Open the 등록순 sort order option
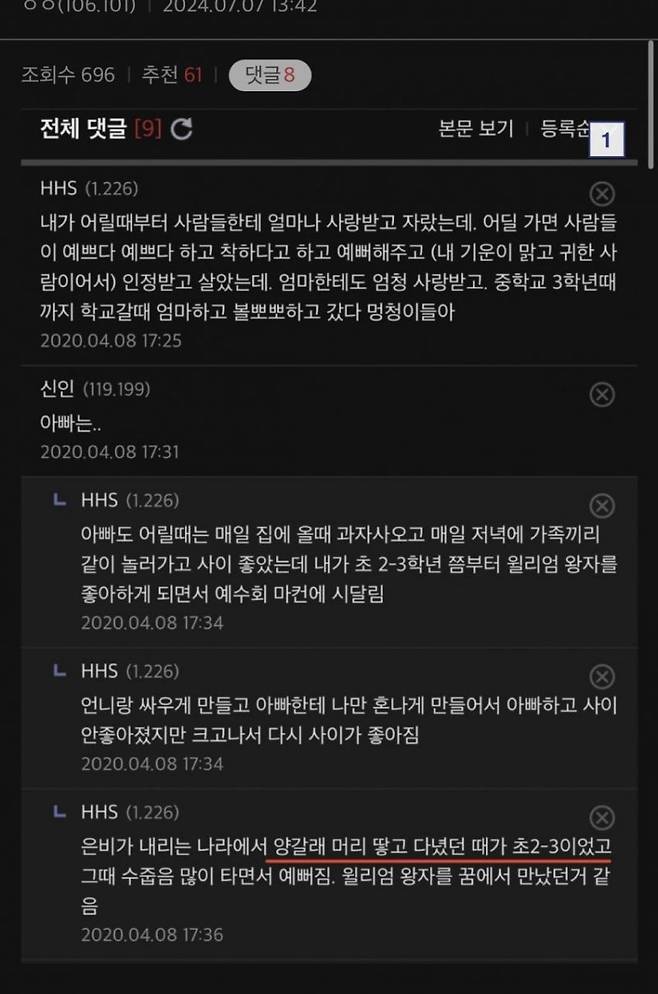This screenshot has height=994, width=658. click(x=567, y=129)
